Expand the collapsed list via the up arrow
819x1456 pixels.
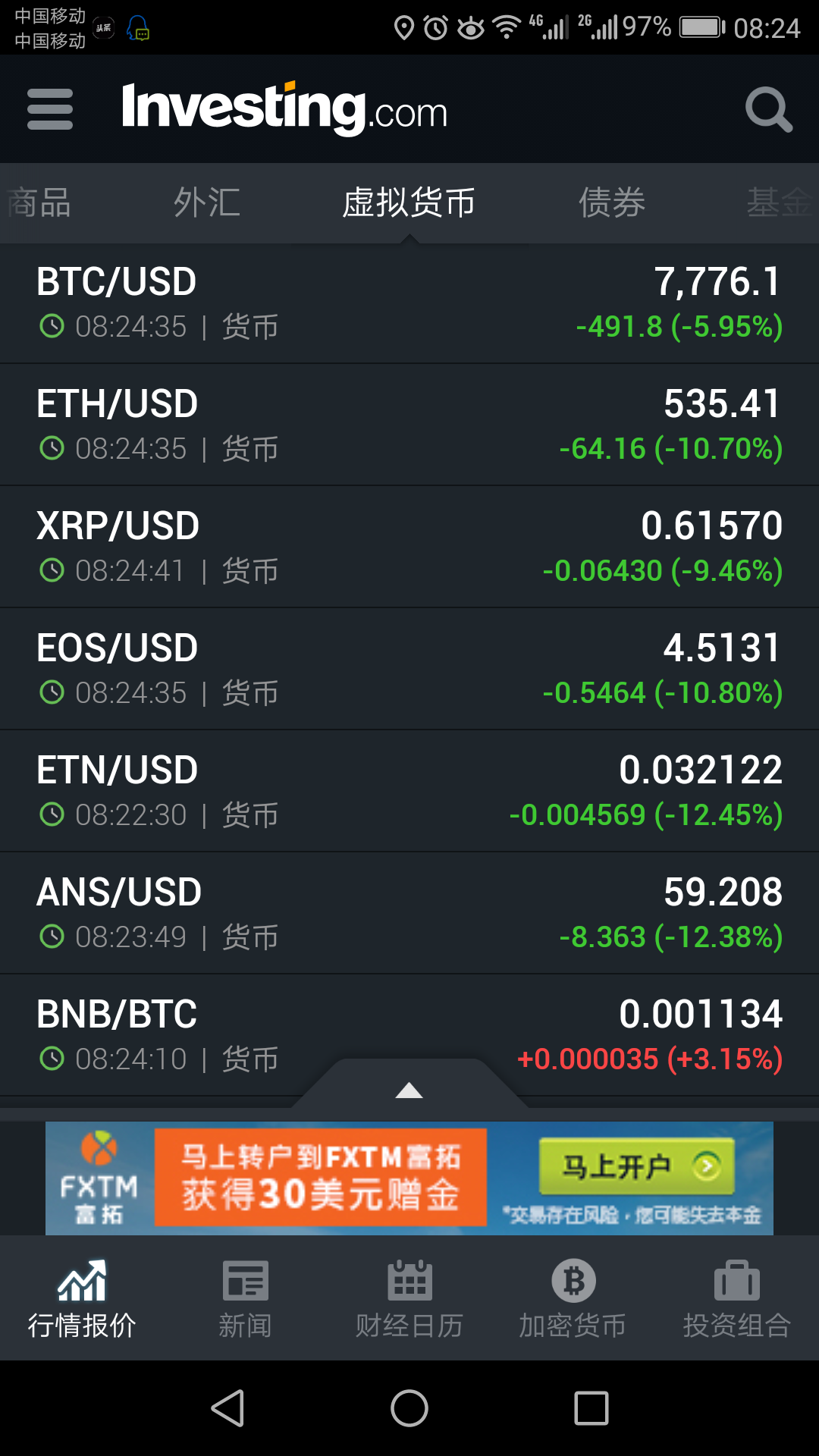409,1090
